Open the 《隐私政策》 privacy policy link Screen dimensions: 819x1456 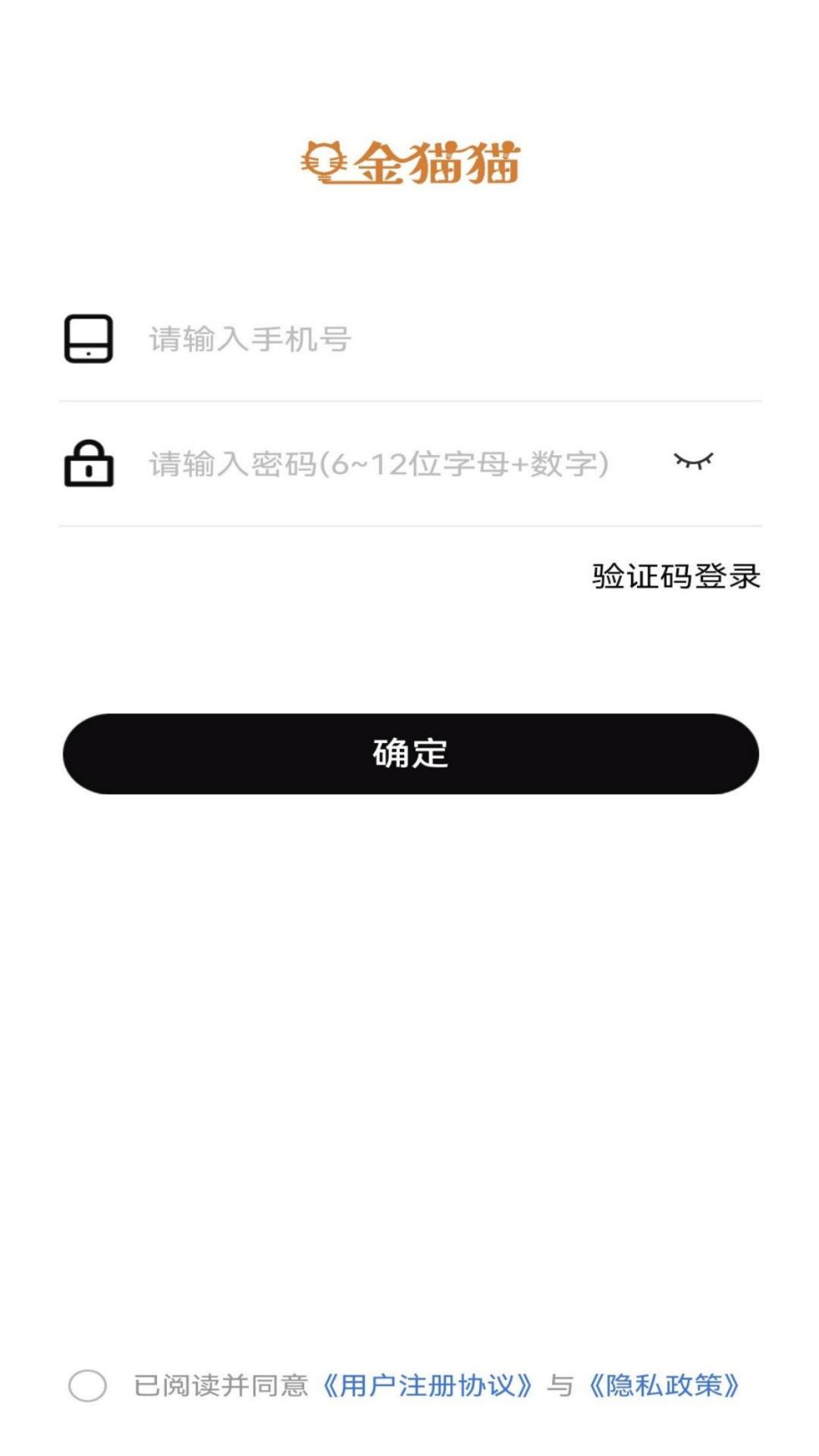pos(664,1385)
